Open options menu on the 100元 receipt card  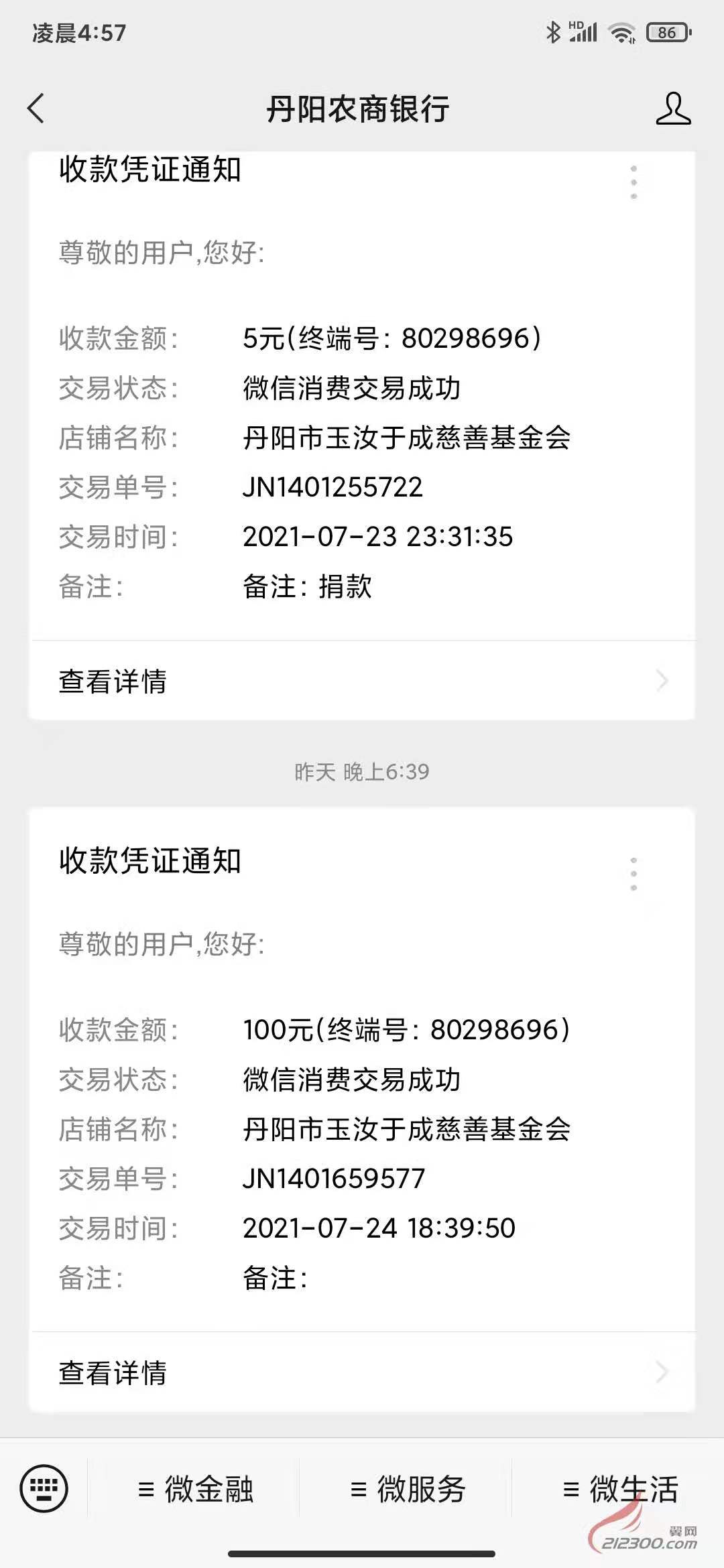tap(633, 874)
